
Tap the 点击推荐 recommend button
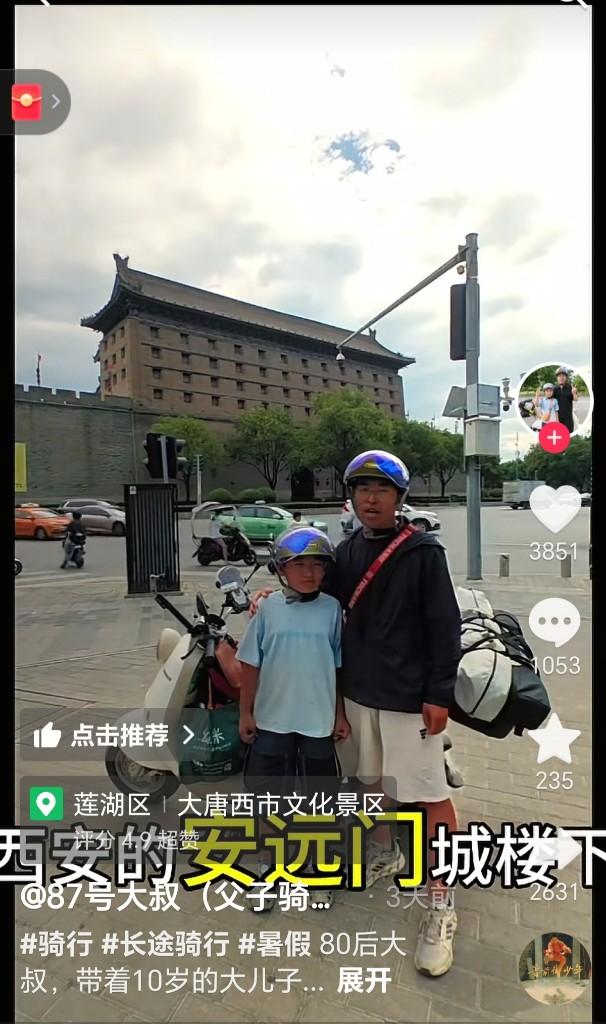click(x=112, y=735)
